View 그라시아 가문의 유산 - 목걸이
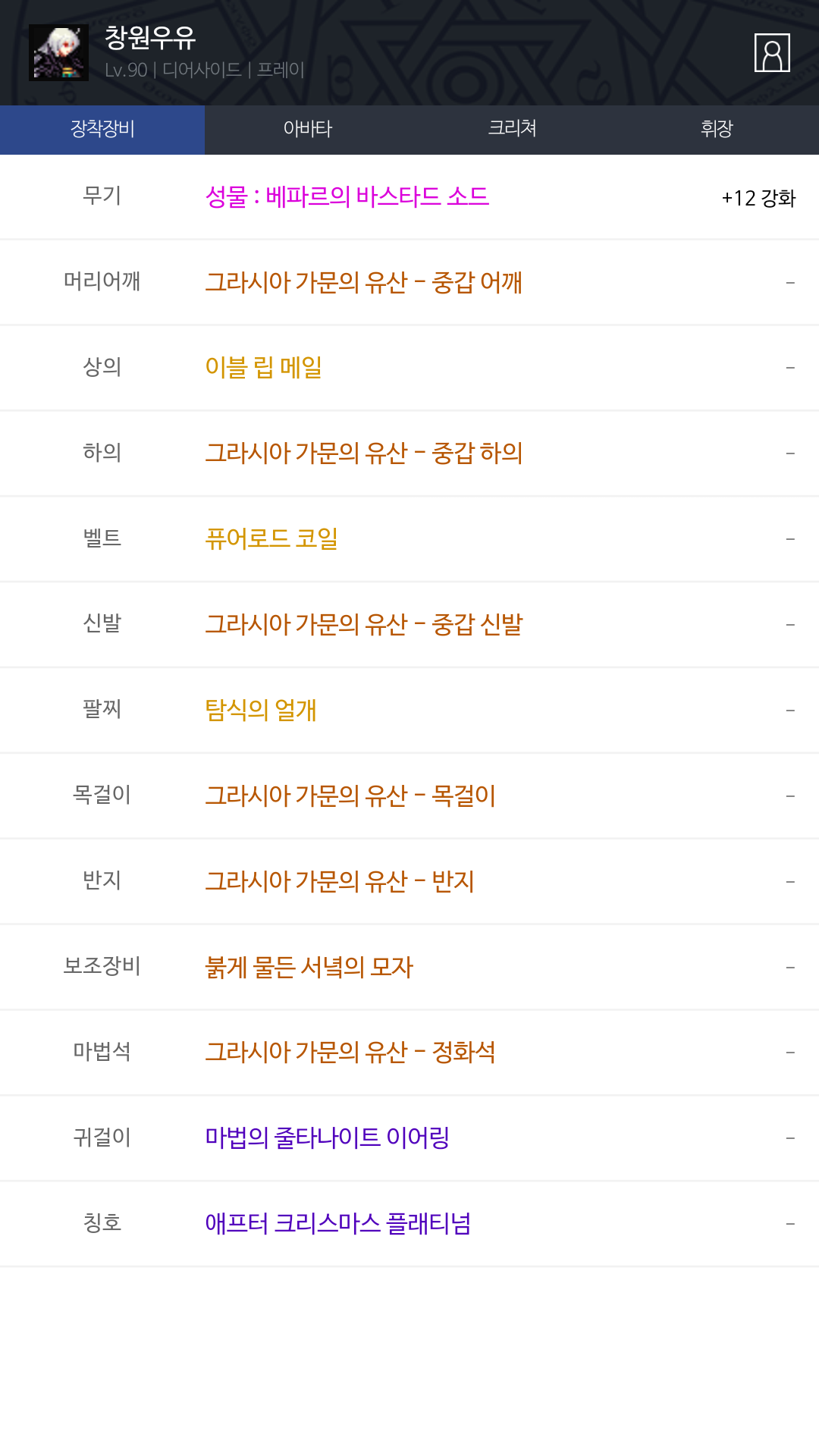Screen dimensions: 819x1456 click(x=350, y=796)
